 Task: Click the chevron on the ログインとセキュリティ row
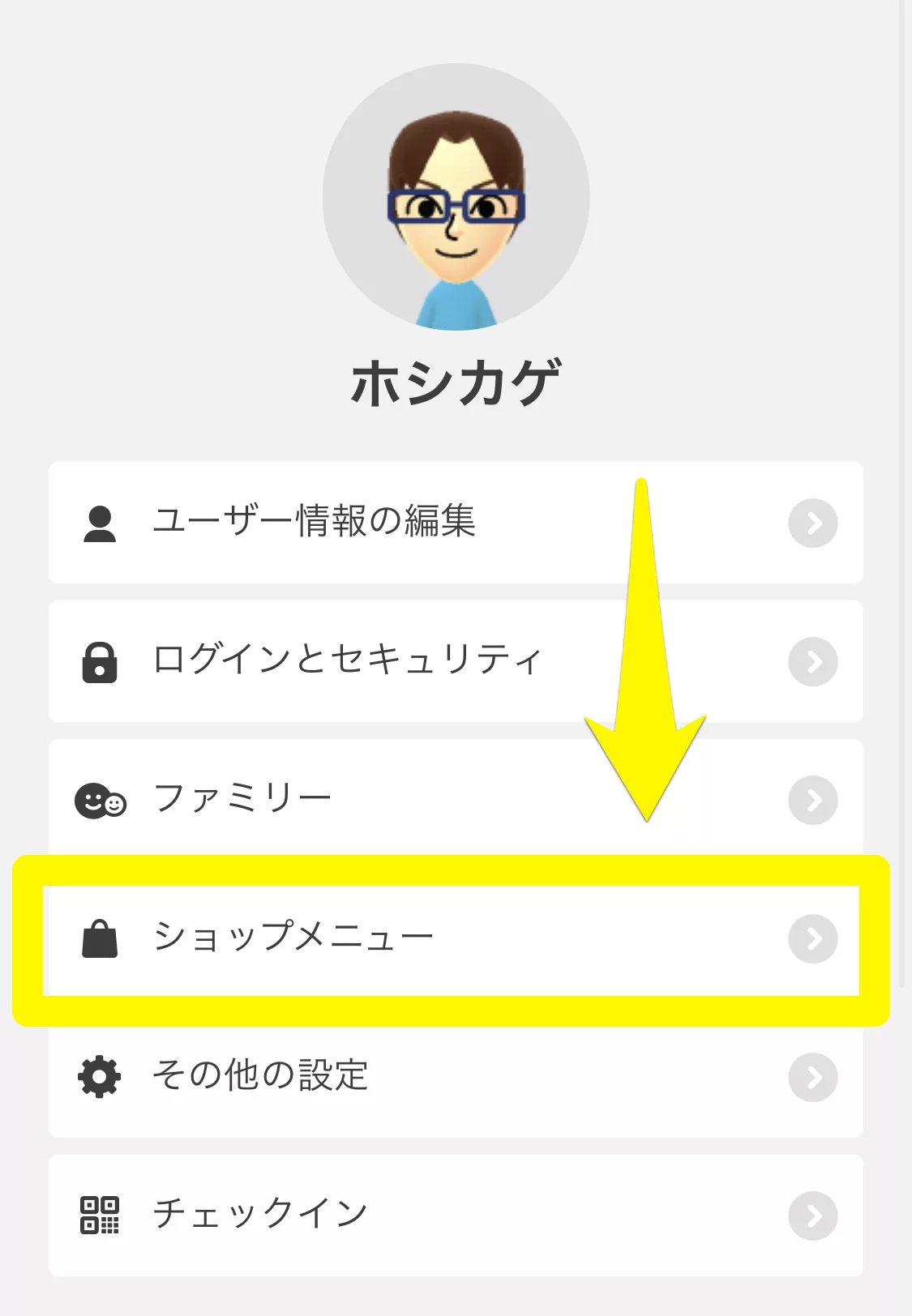[813, 661]
